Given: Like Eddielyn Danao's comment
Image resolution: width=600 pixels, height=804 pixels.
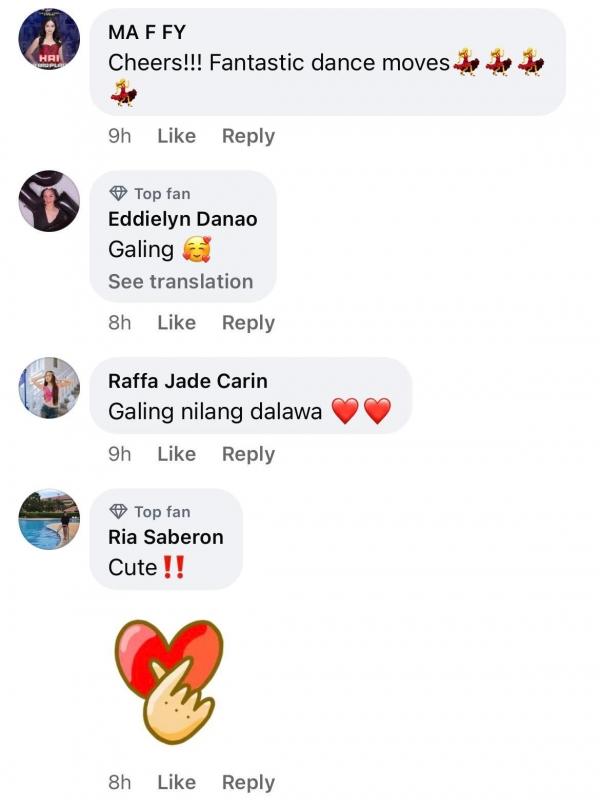Looking at the screenshot, I should tap(176, 322).
